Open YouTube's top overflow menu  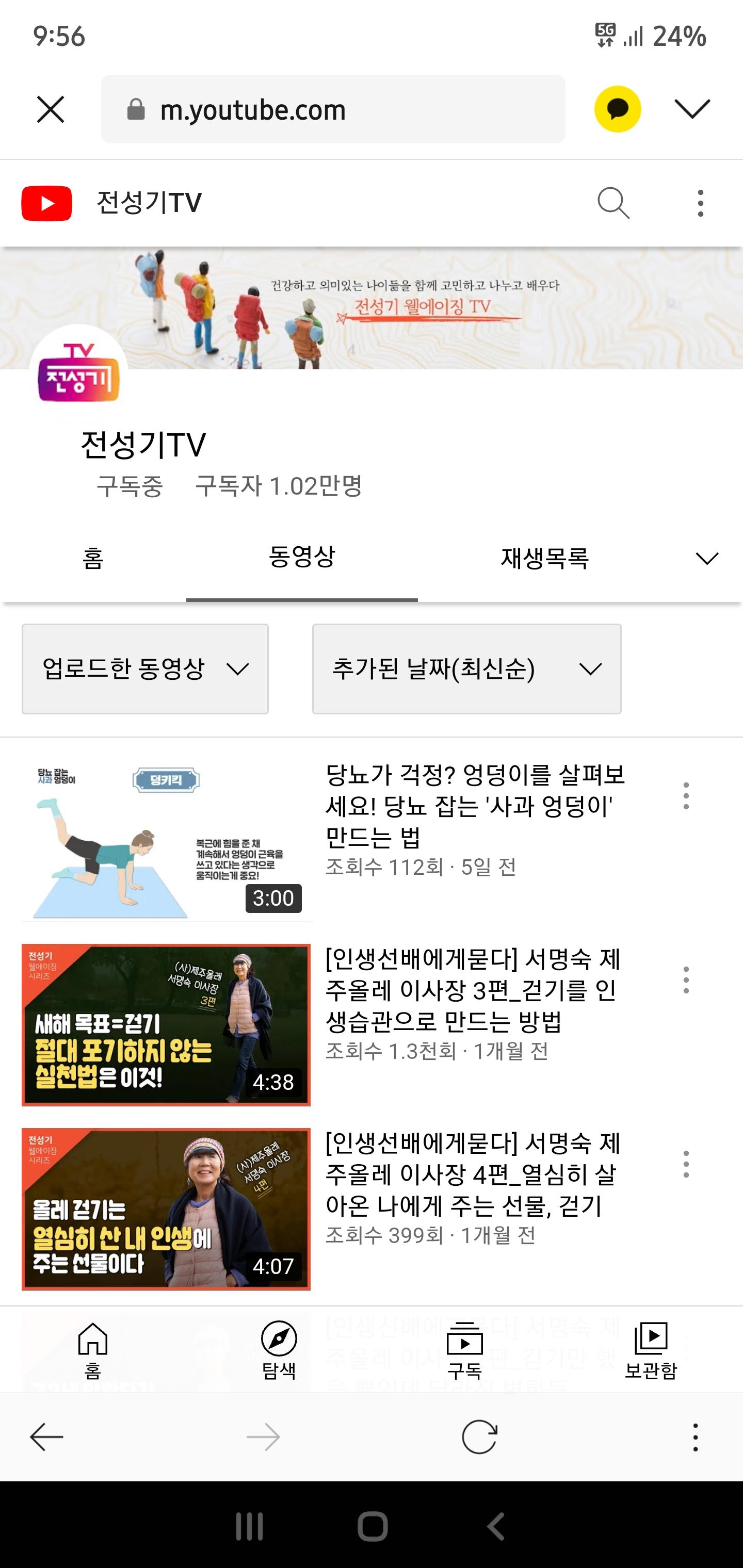pyautogui.click(x=700, y=203)
